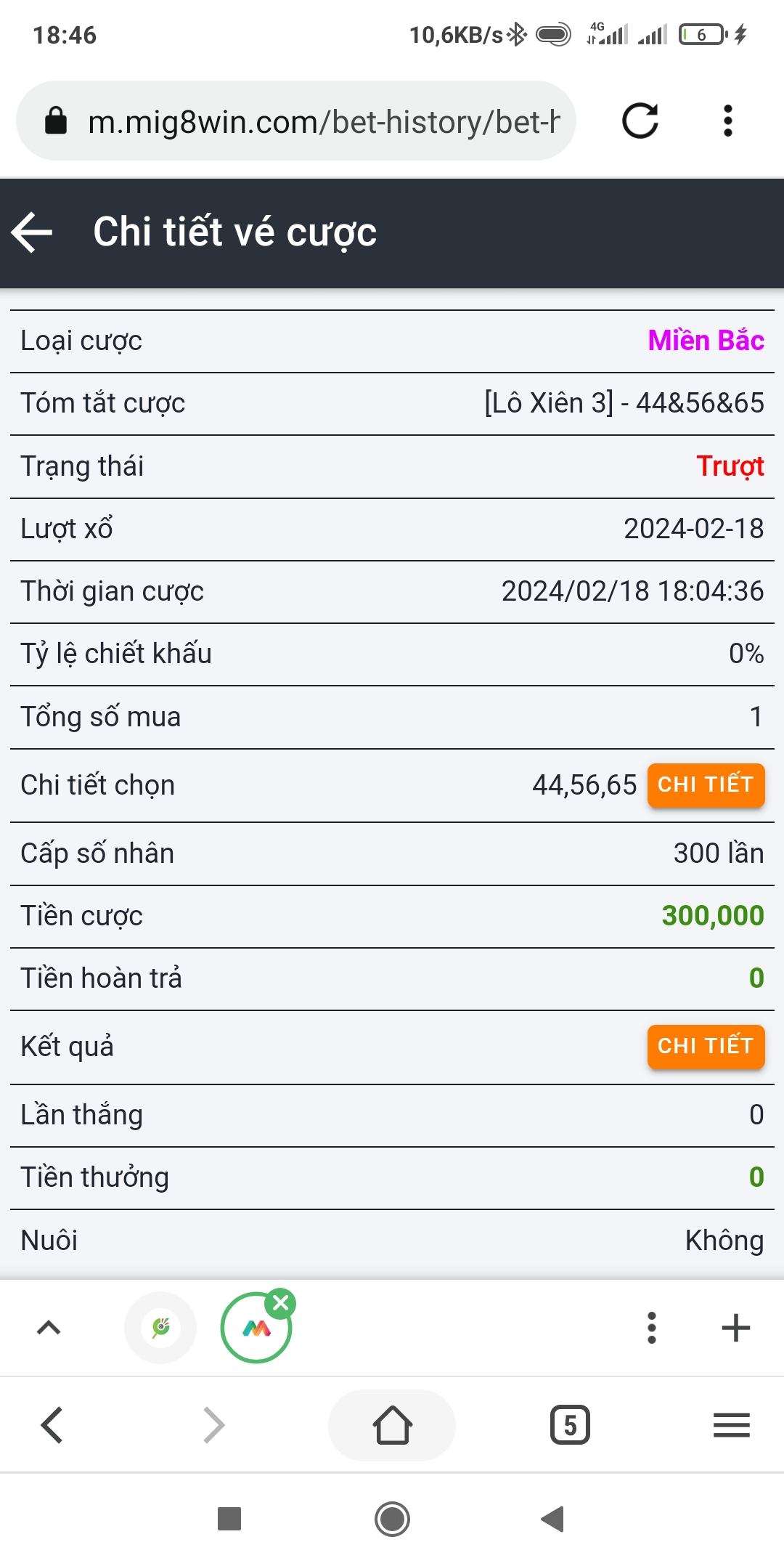Open recent apps with the square key
Image resolution: width=784 pixels, height=1566 pixels.
[229, 1518]
